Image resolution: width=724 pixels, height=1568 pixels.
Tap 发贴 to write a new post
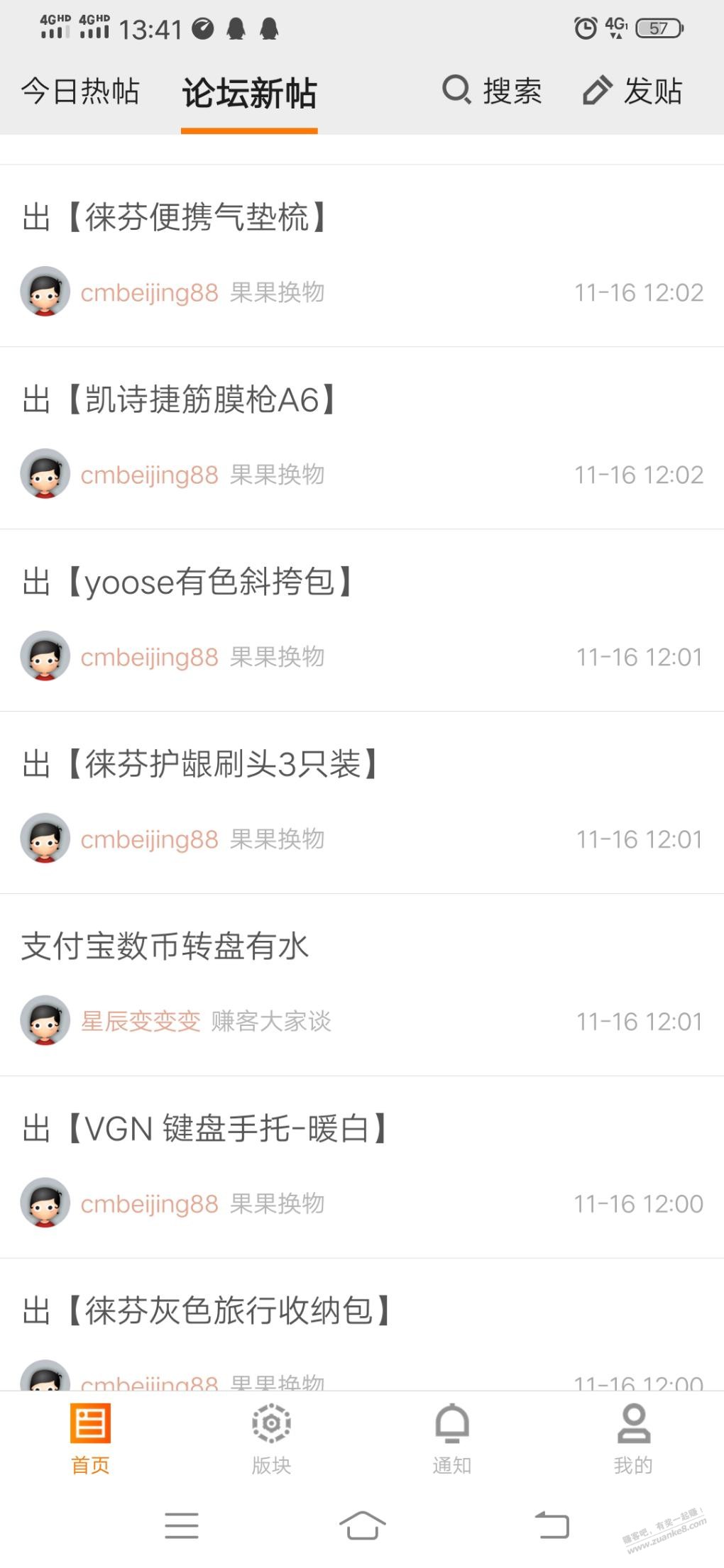(x=632, y=91)
